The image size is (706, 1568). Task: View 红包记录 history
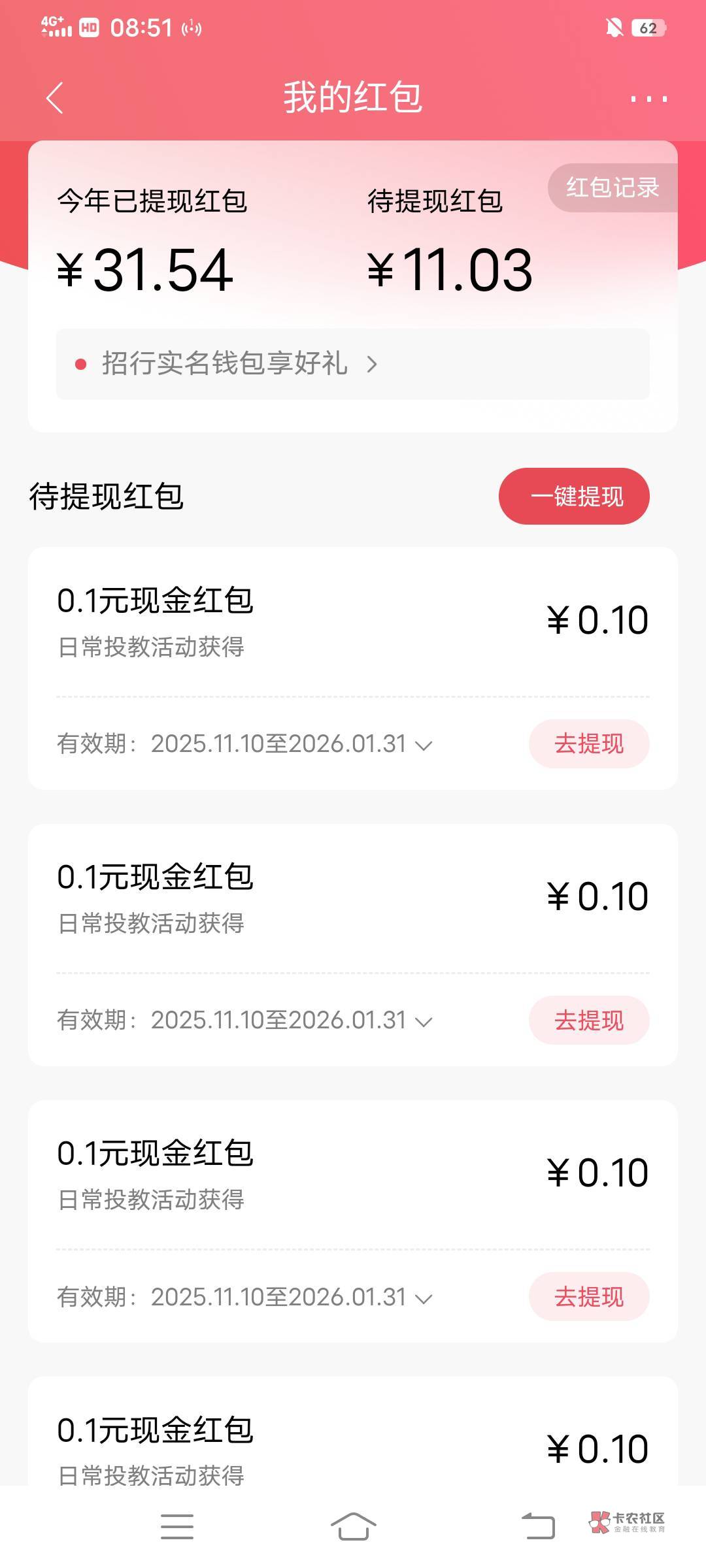(x=612, y=188)
